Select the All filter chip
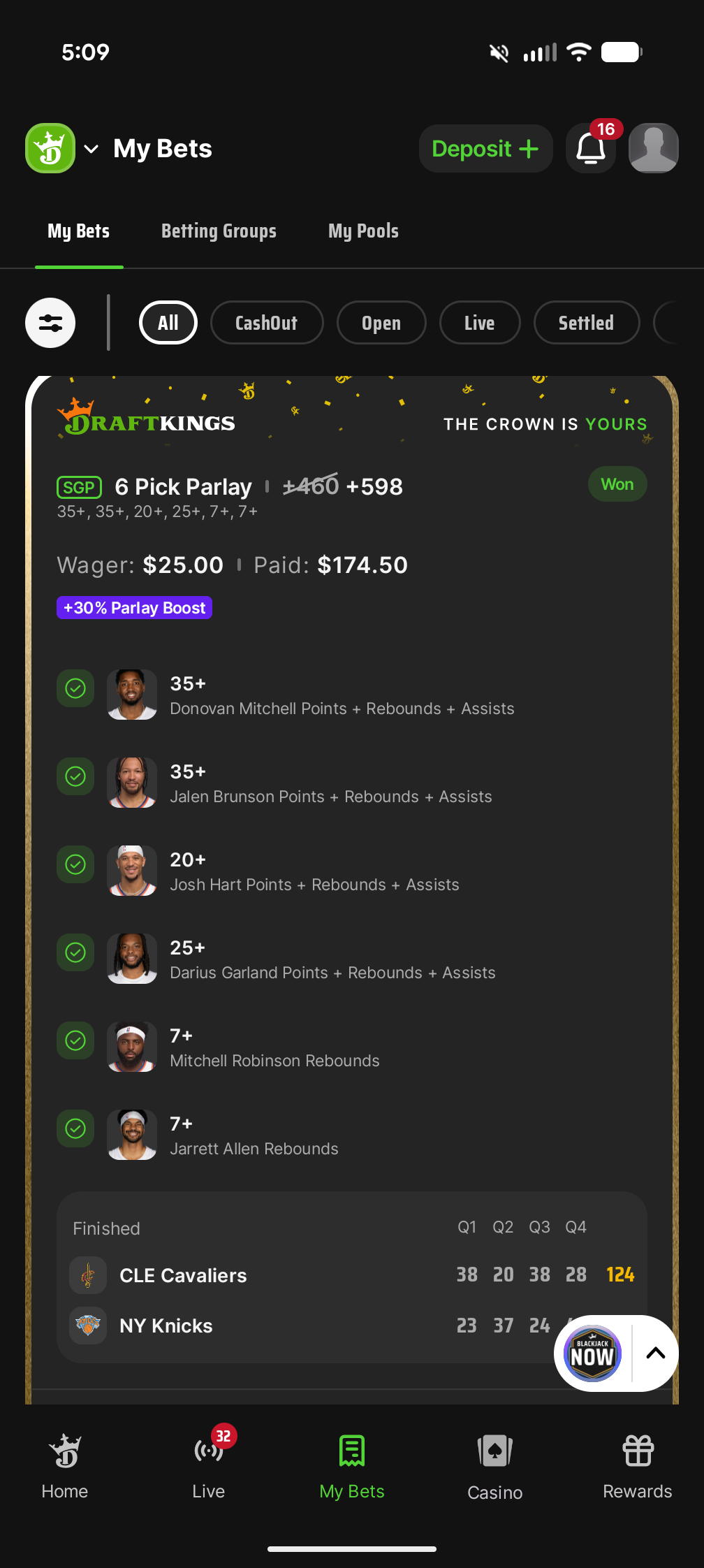Viewport: 704px width, 1568px height. coord(168,323)
